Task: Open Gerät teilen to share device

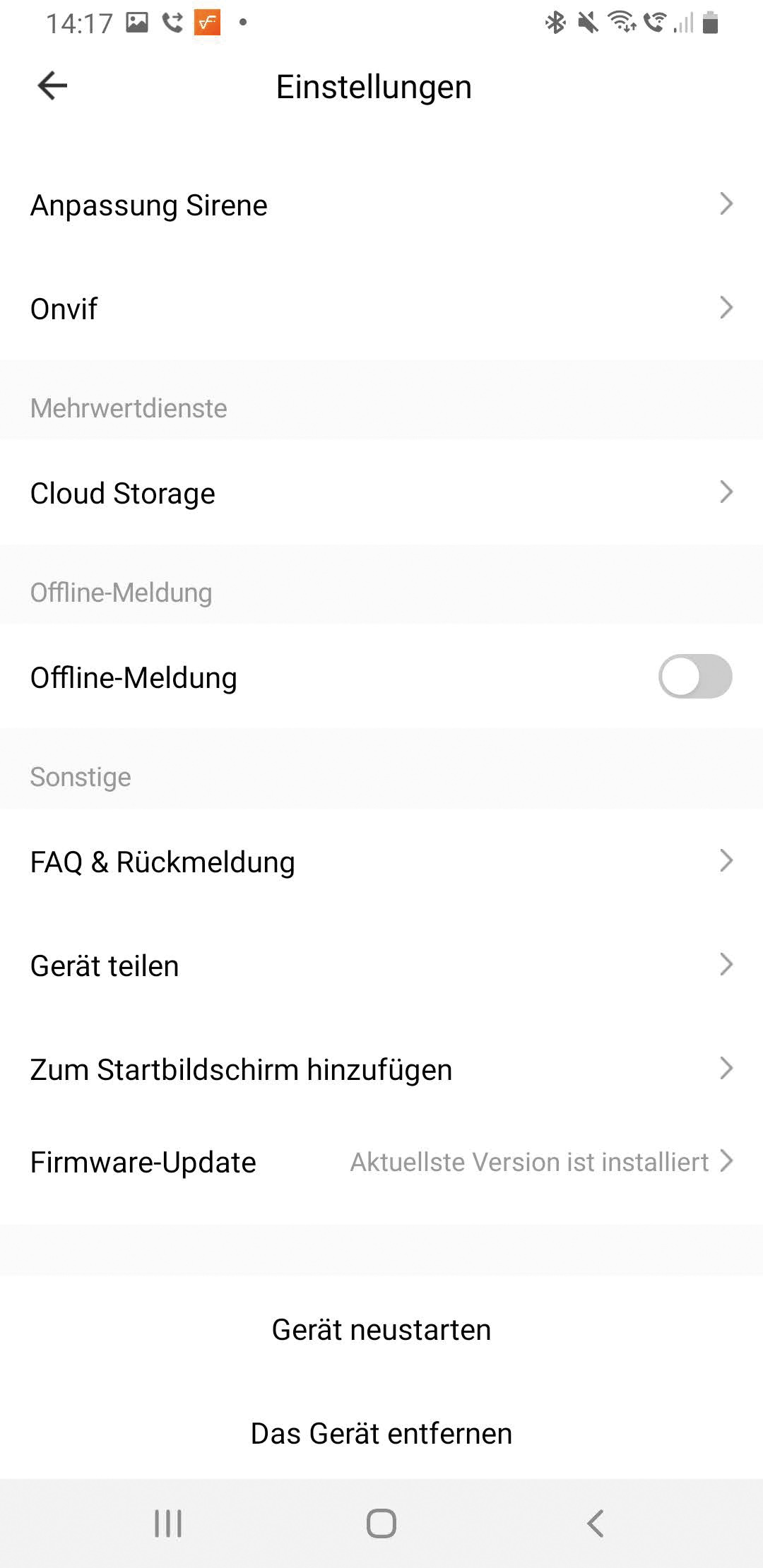Action: pos(381,966)
